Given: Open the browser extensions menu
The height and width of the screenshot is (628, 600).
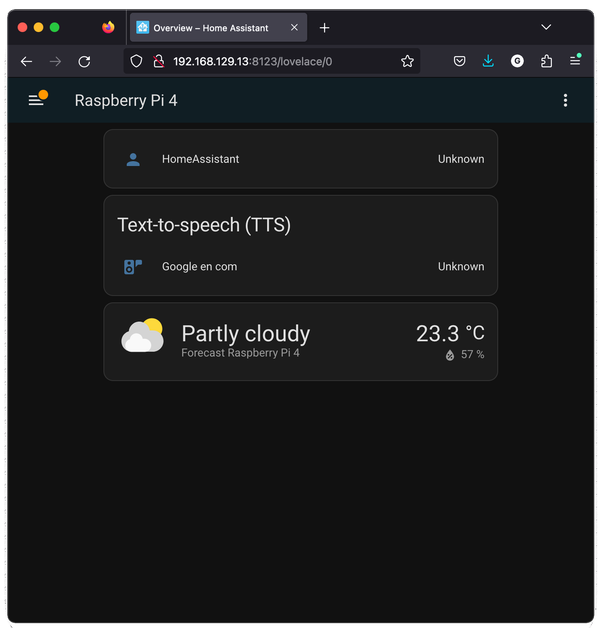Looking at the screenshot, I should point(546,61).
